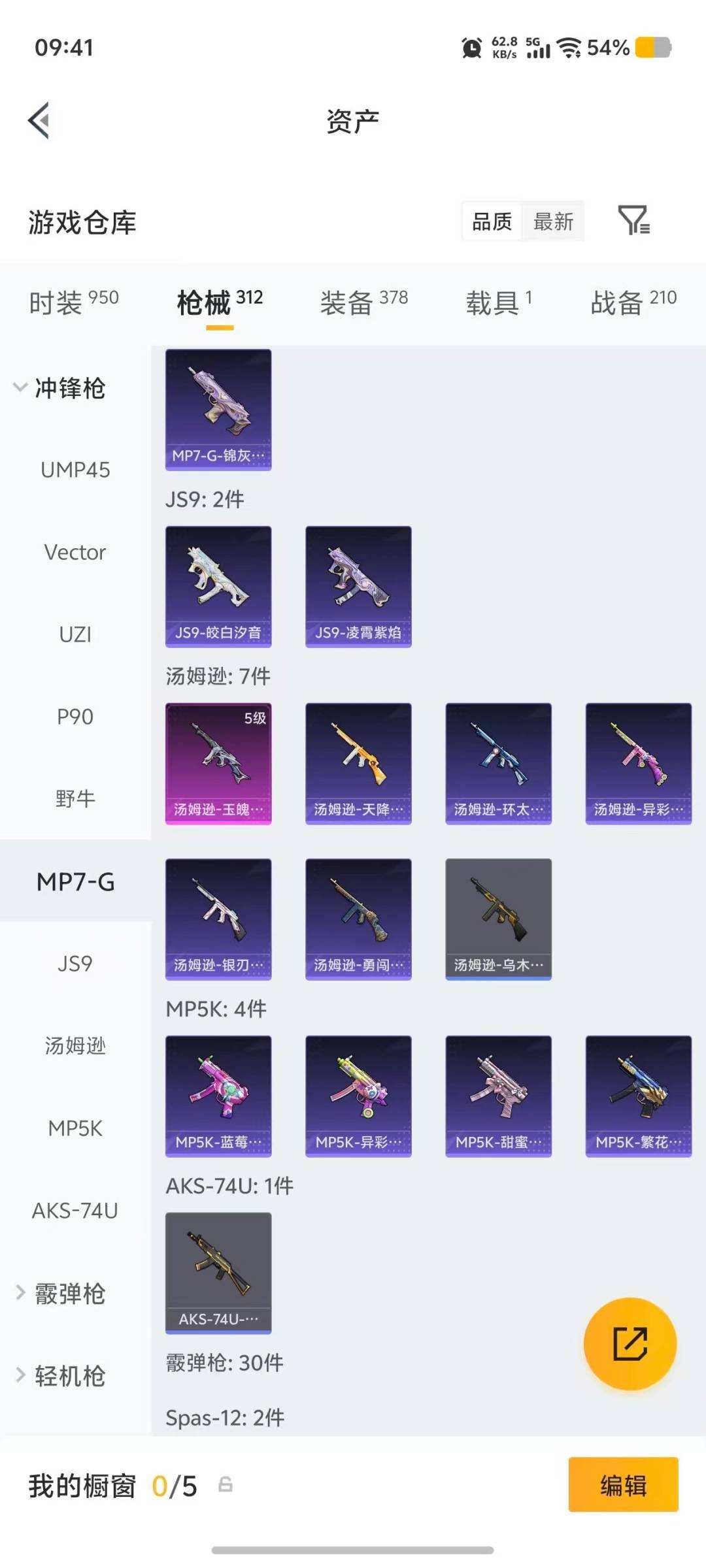
Task: Tap the orange share floating button
Action: 630,1344
